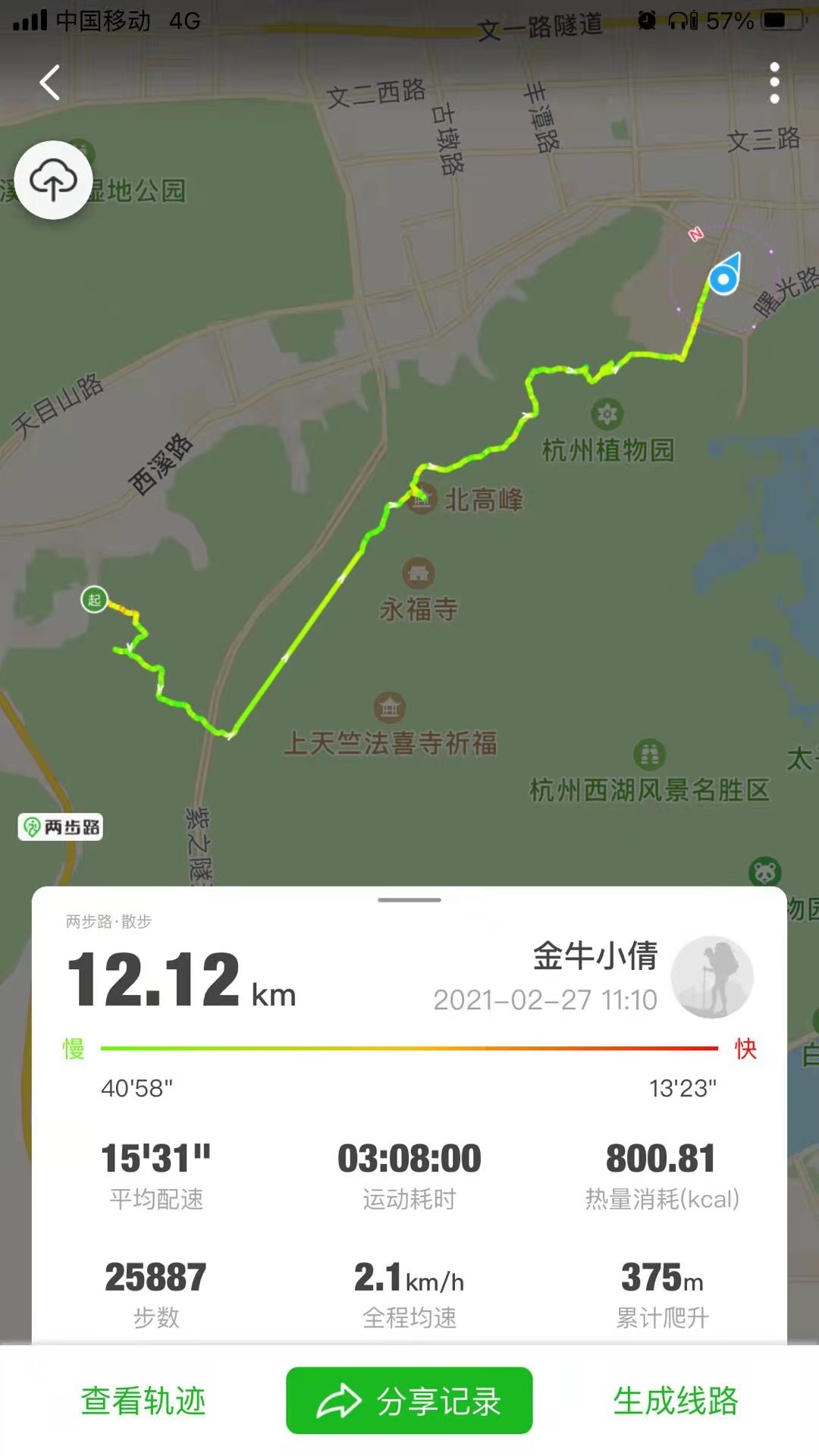Open 金牛小倩's profile avatar
The width and height of the screenshot is (819, 1456).
coord(711,977)
